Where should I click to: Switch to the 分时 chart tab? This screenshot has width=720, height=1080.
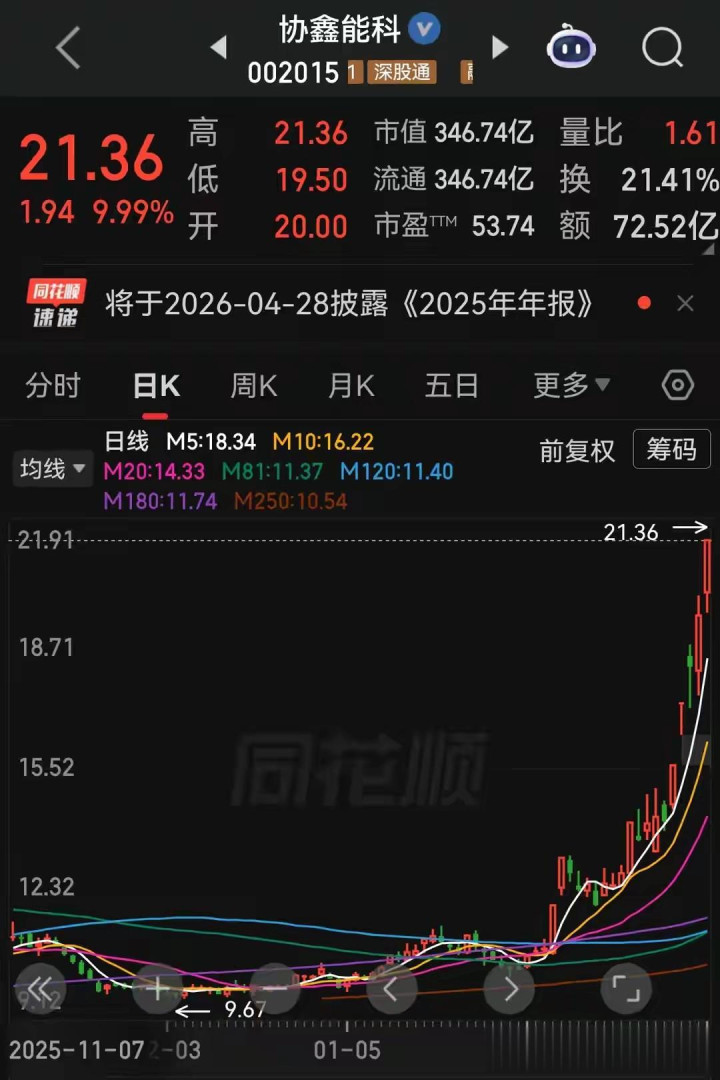[x=53, y=386]
